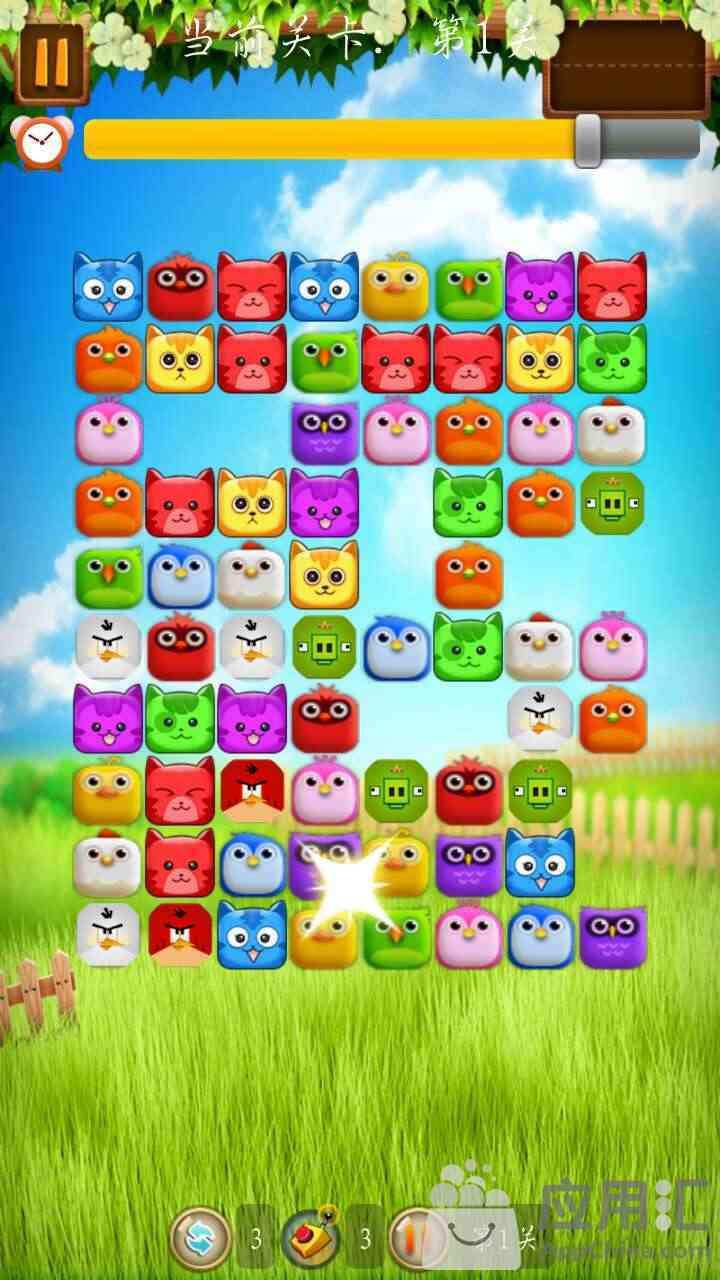Tap the yellow chick tile in the top row
Screen dimensions: 720x1280
tap(396, 287)
